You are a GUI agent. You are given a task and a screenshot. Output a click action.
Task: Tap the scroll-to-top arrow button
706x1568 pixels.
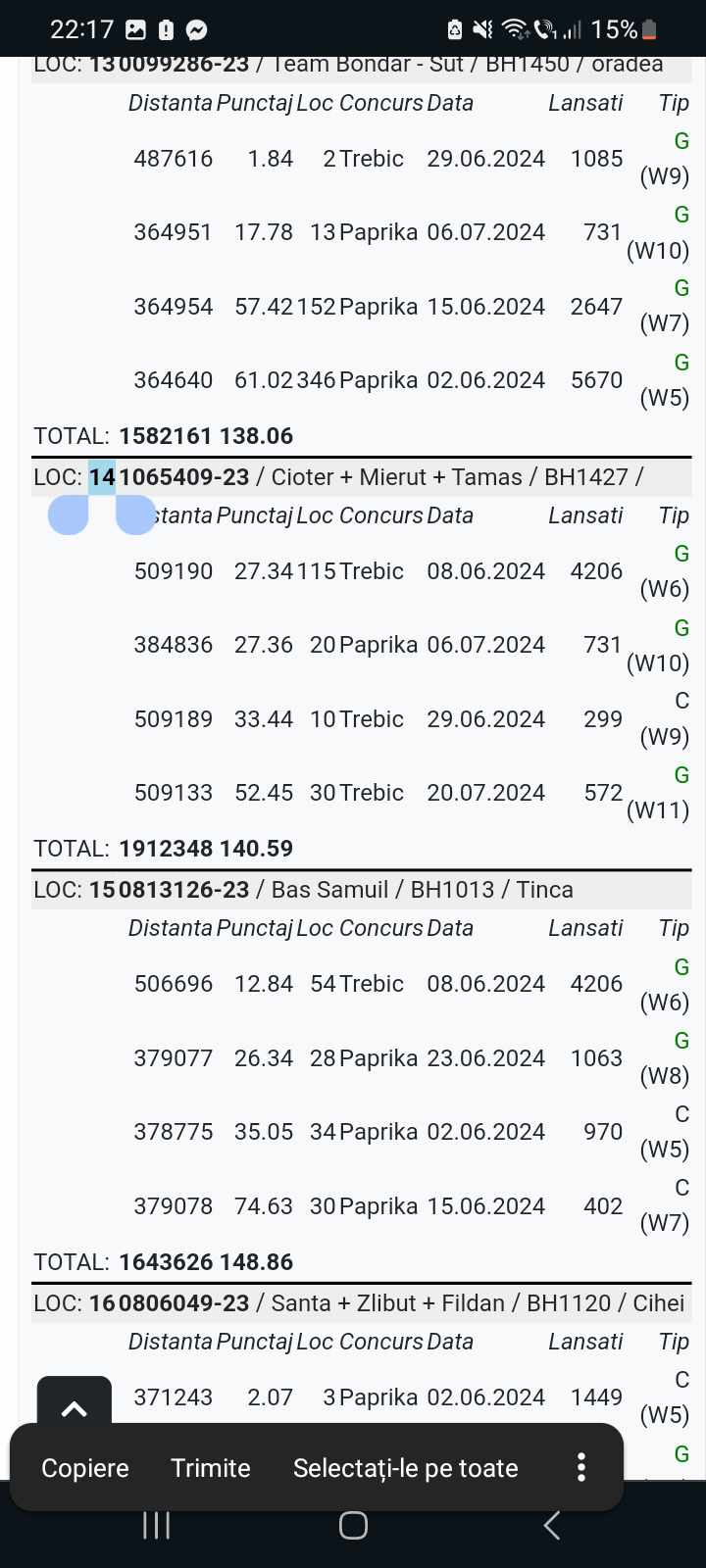pos(75,1409)
